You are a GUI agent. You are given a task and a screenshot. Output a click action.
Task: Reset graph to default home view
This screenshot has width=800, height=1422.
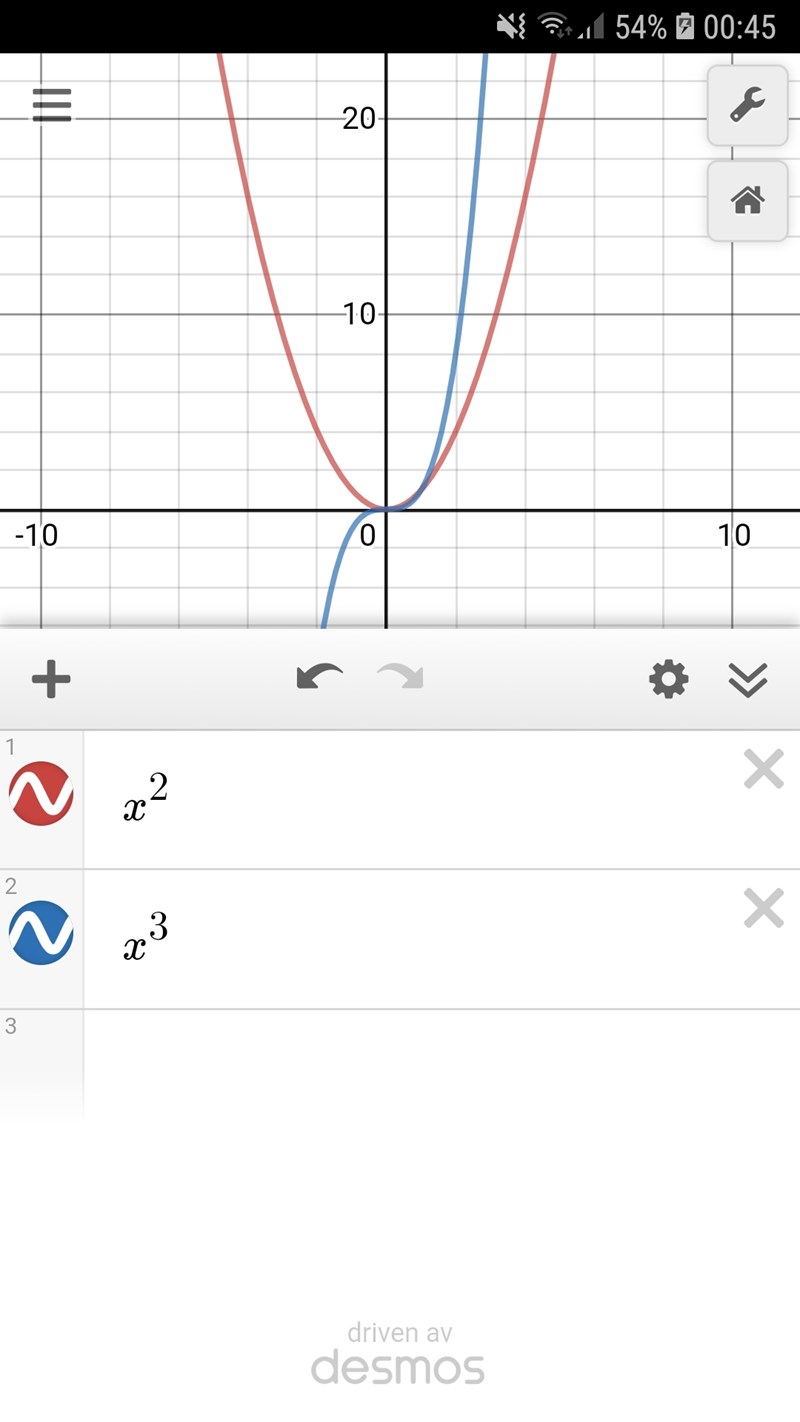tap(747, 200)
